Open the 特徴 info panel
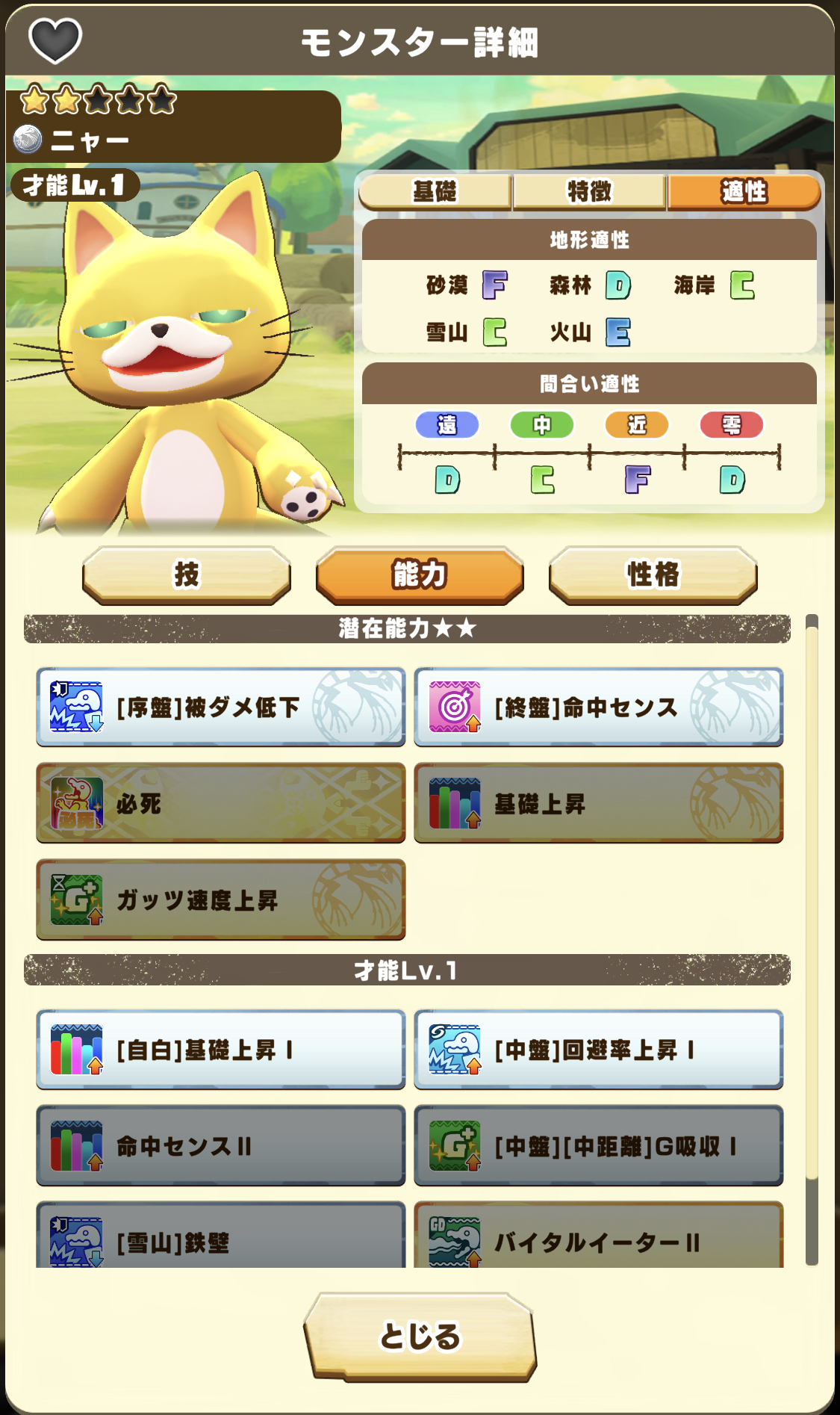The image size is (840, 1415). (589, 192)
